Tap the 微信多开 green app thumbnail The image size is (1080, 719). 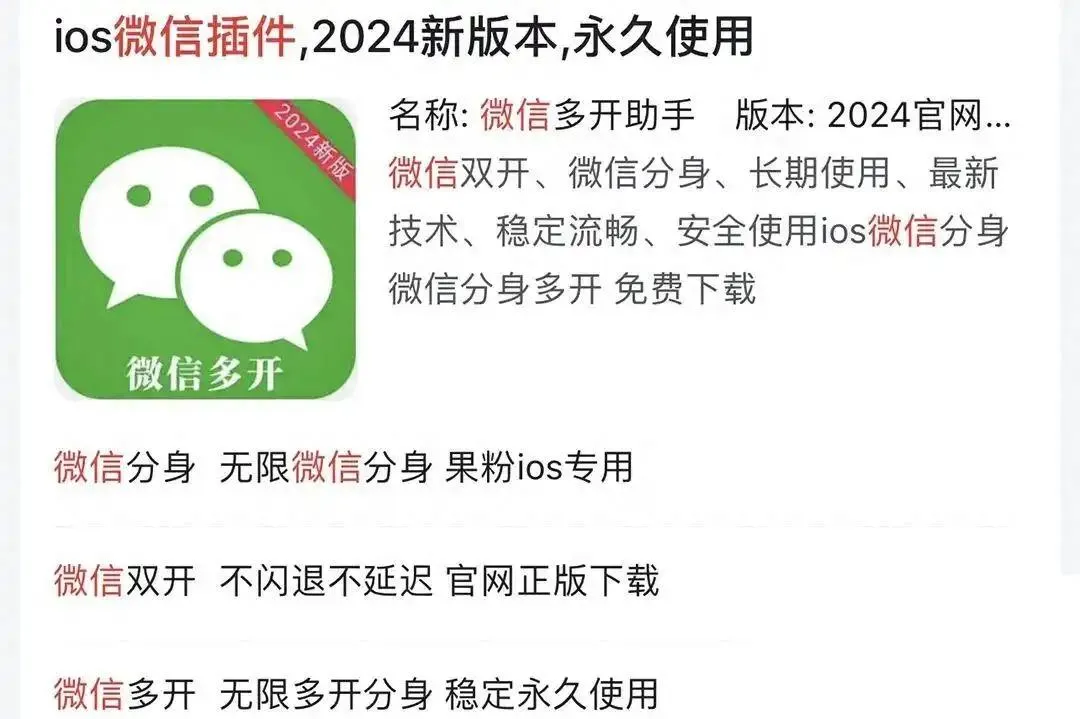pyautogui.click(x=205, y=250)
